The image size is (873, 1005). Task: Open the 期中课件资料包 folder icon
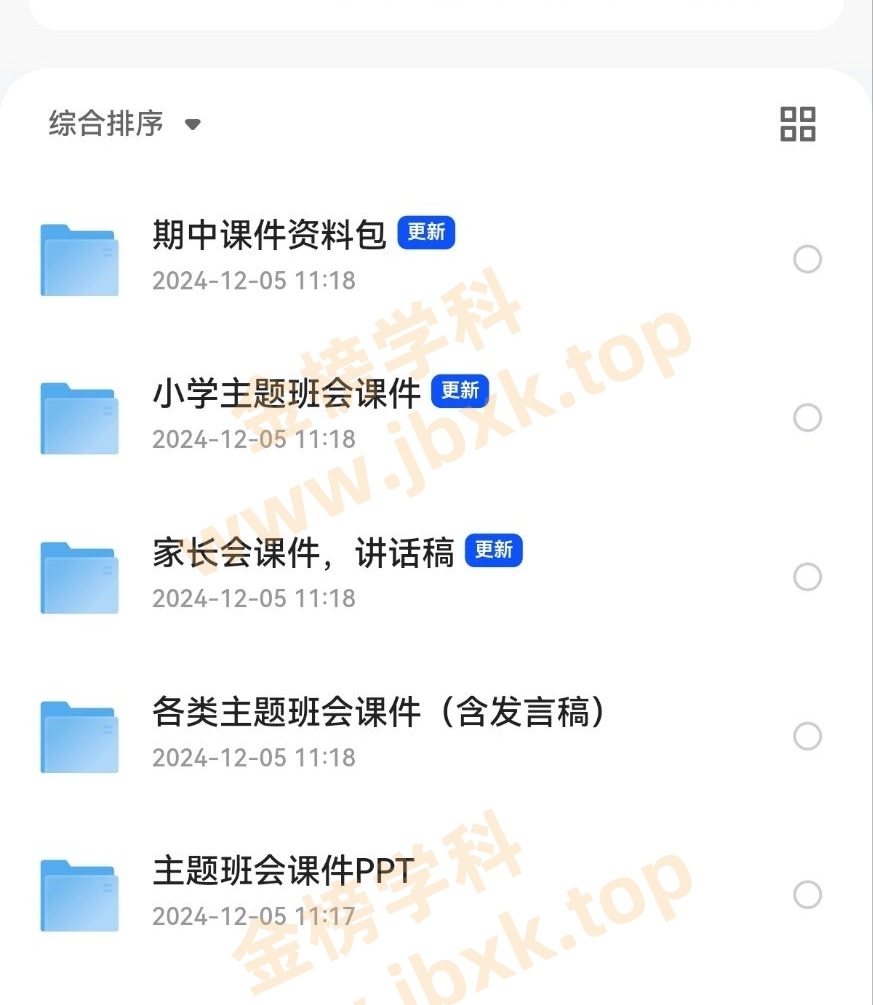[78, 258]
